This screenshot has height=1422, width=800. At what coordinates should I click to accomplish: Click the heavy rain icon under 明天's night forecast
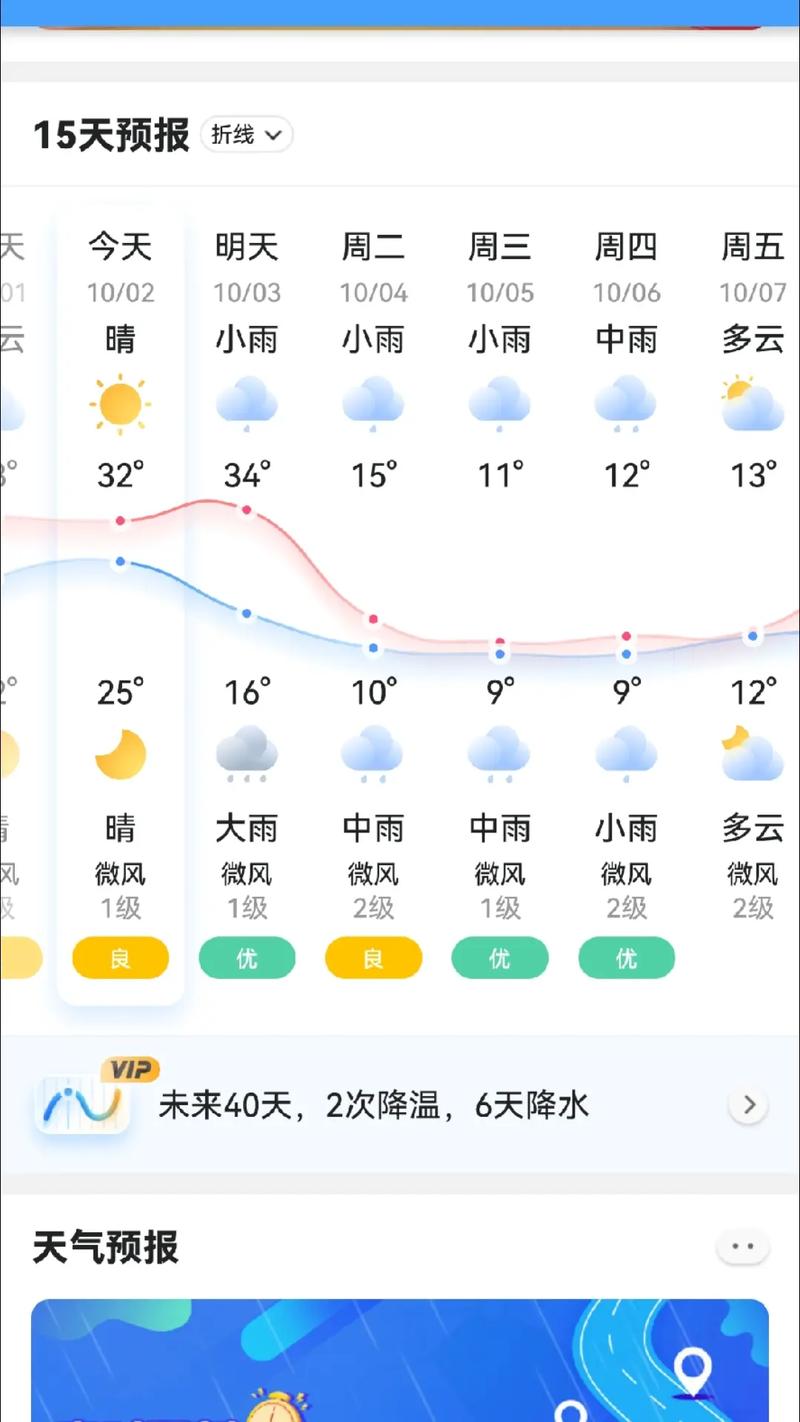[x=247, y=755]
